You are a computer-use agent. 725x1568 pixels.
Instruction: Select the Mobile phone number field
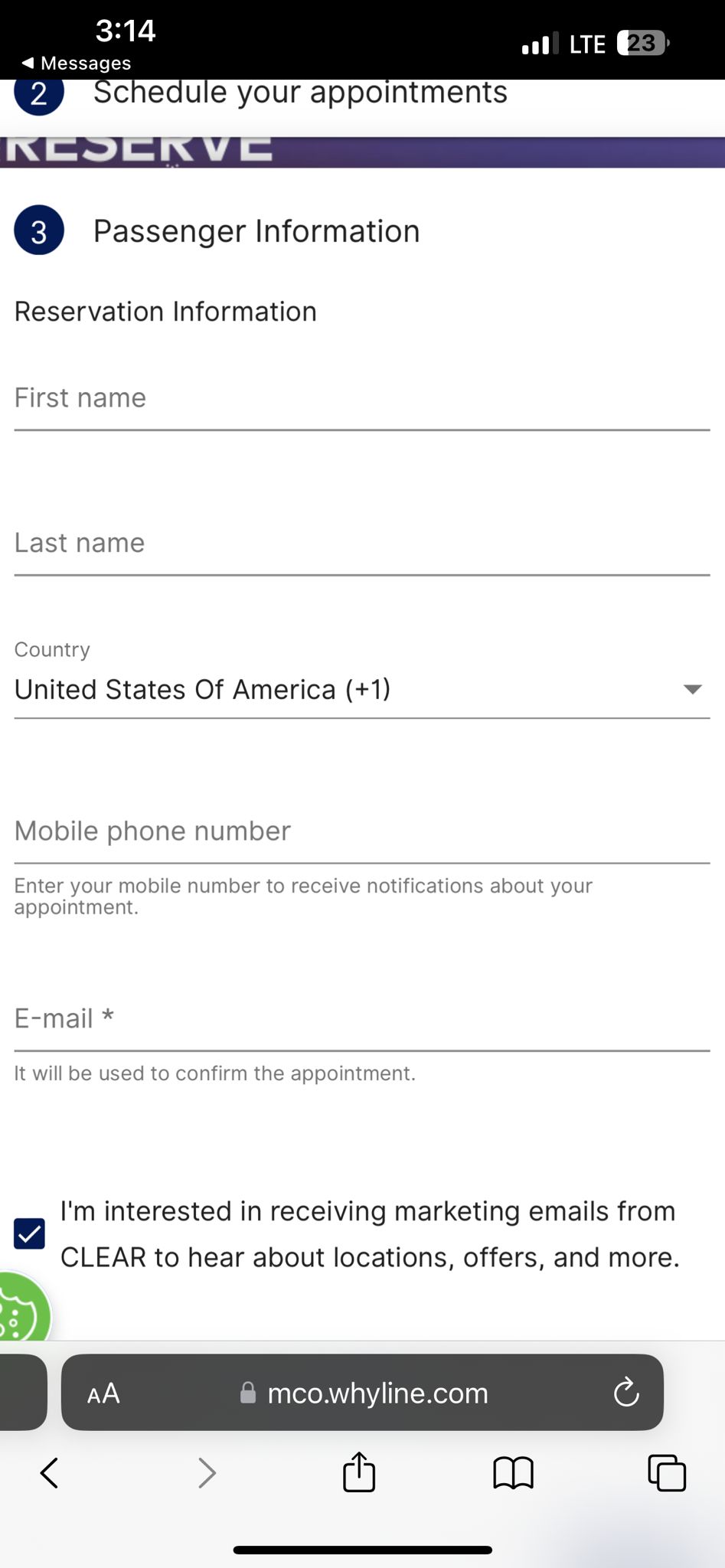point(361,831)
